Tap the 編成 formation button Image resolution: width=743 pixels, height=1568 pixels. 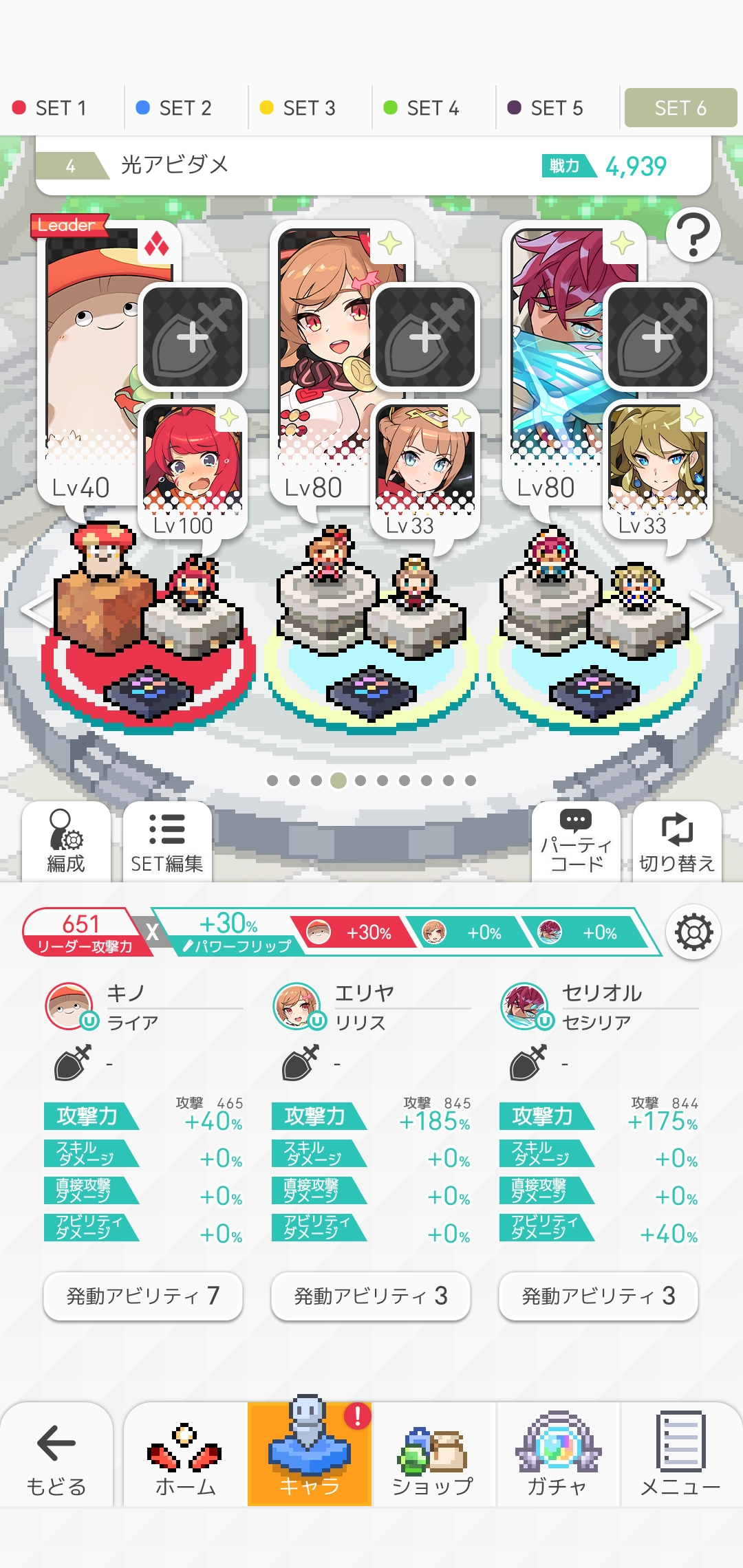click(66, 843)
